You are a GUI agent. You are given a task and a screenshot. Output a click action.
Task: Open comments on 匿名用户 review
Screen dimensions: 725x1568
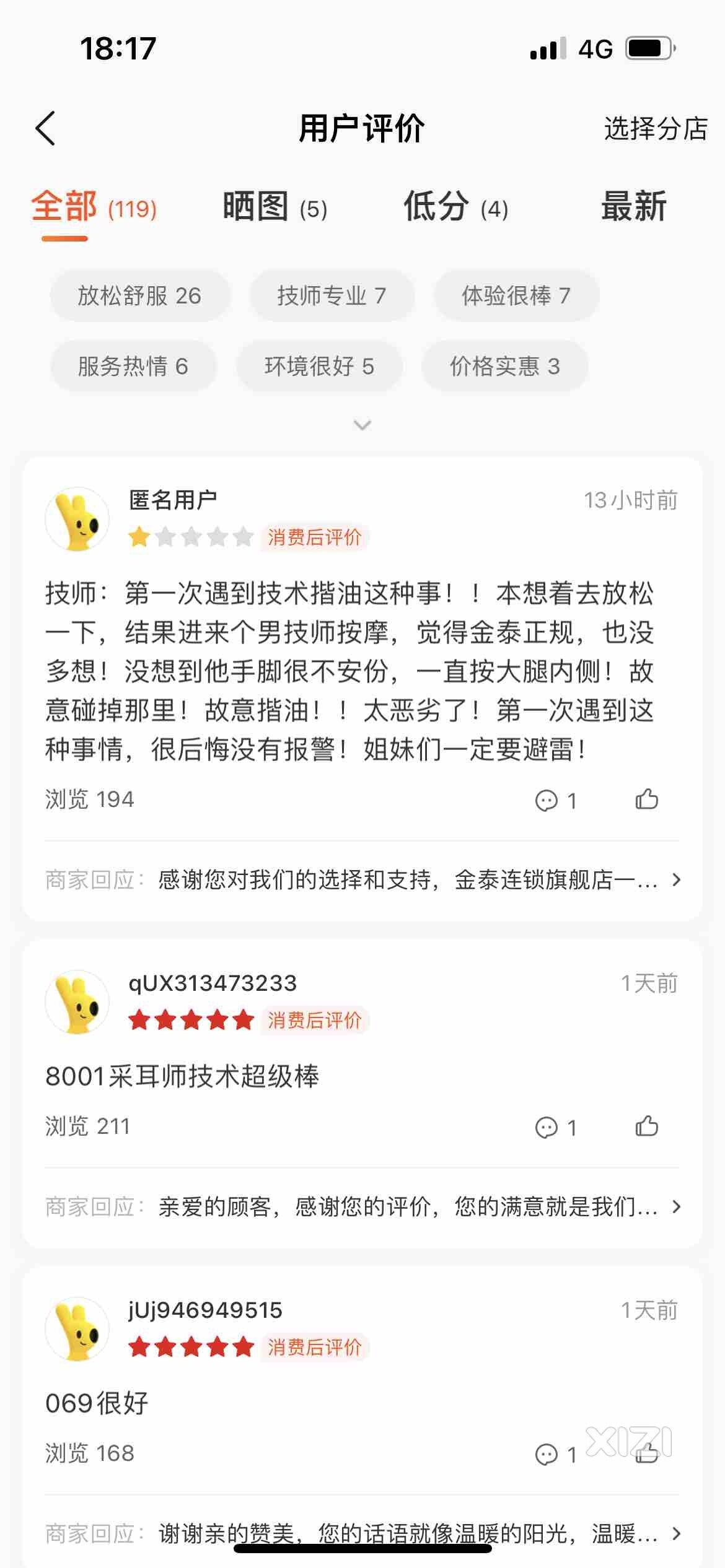pos(555,800)
